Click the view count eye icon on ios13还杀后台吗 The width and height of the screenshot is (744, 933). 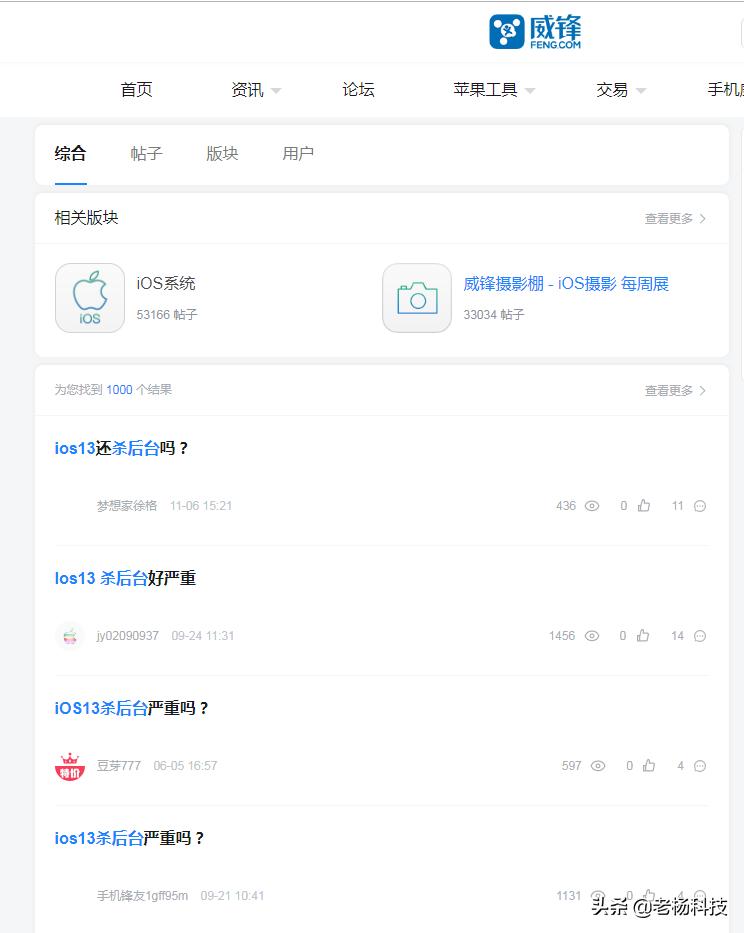pyautogui.click(x=592, y=506)
